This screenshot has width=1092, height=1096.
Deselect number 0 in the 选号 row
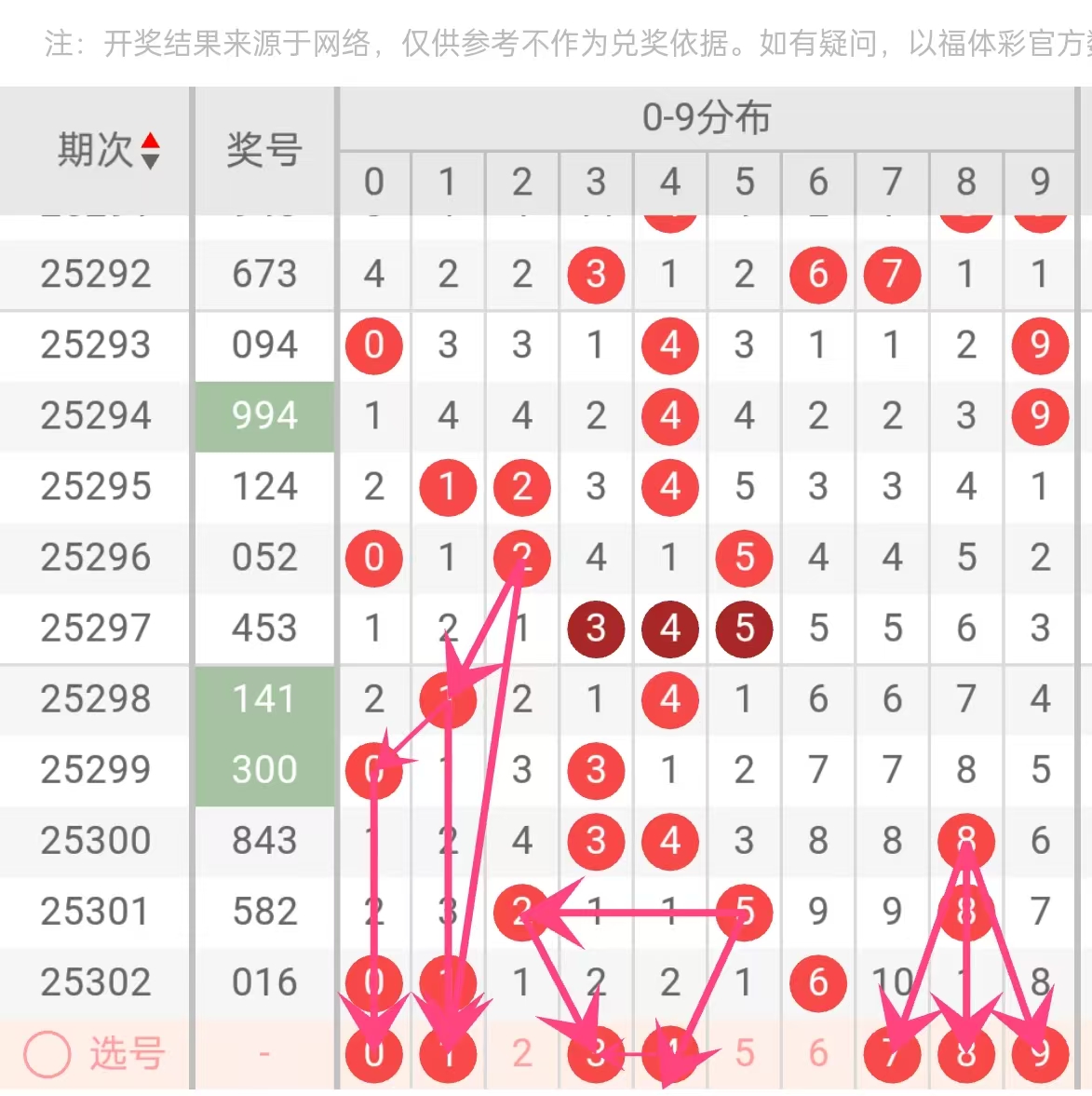(373, 1054)
